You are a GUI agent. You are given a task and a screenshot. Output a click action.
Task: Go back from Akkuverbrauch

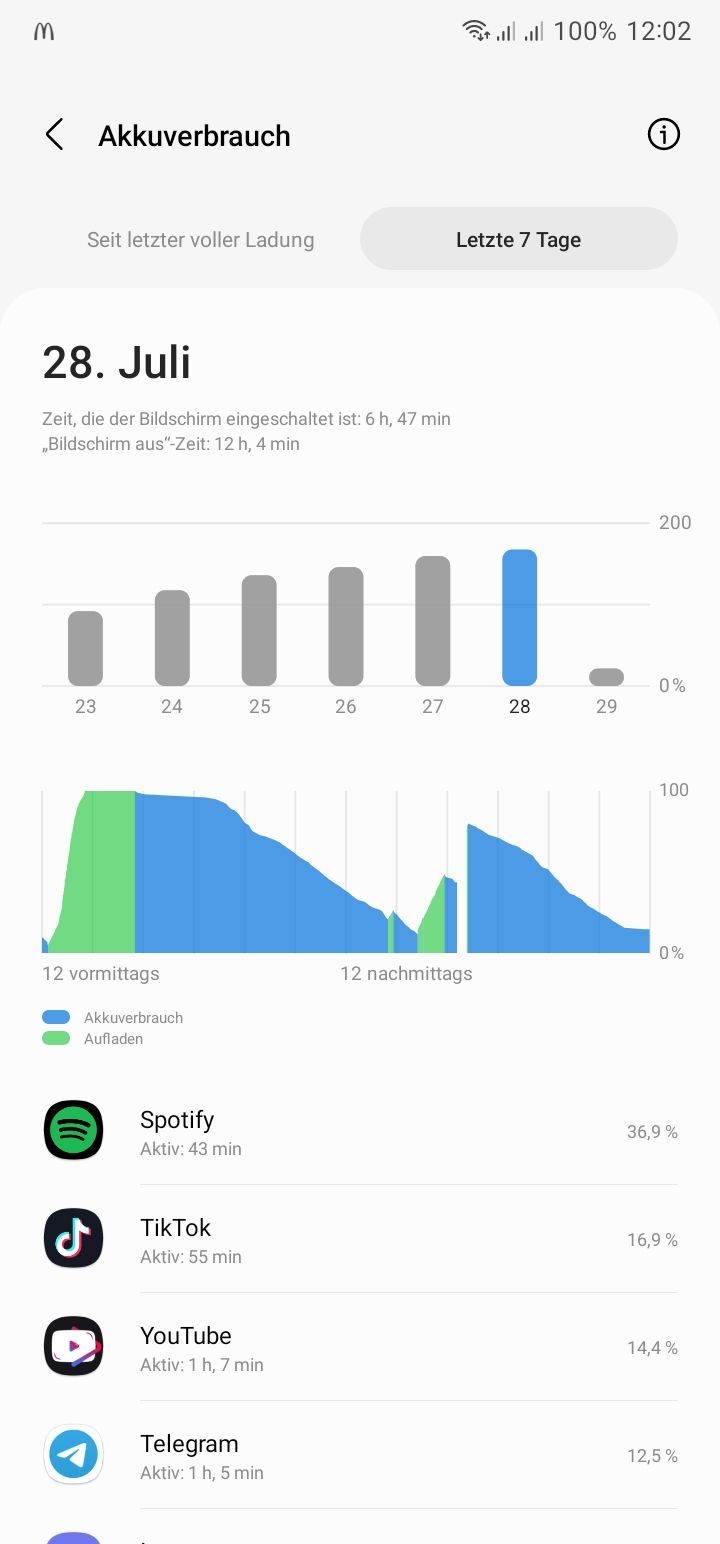pos(55,135)
